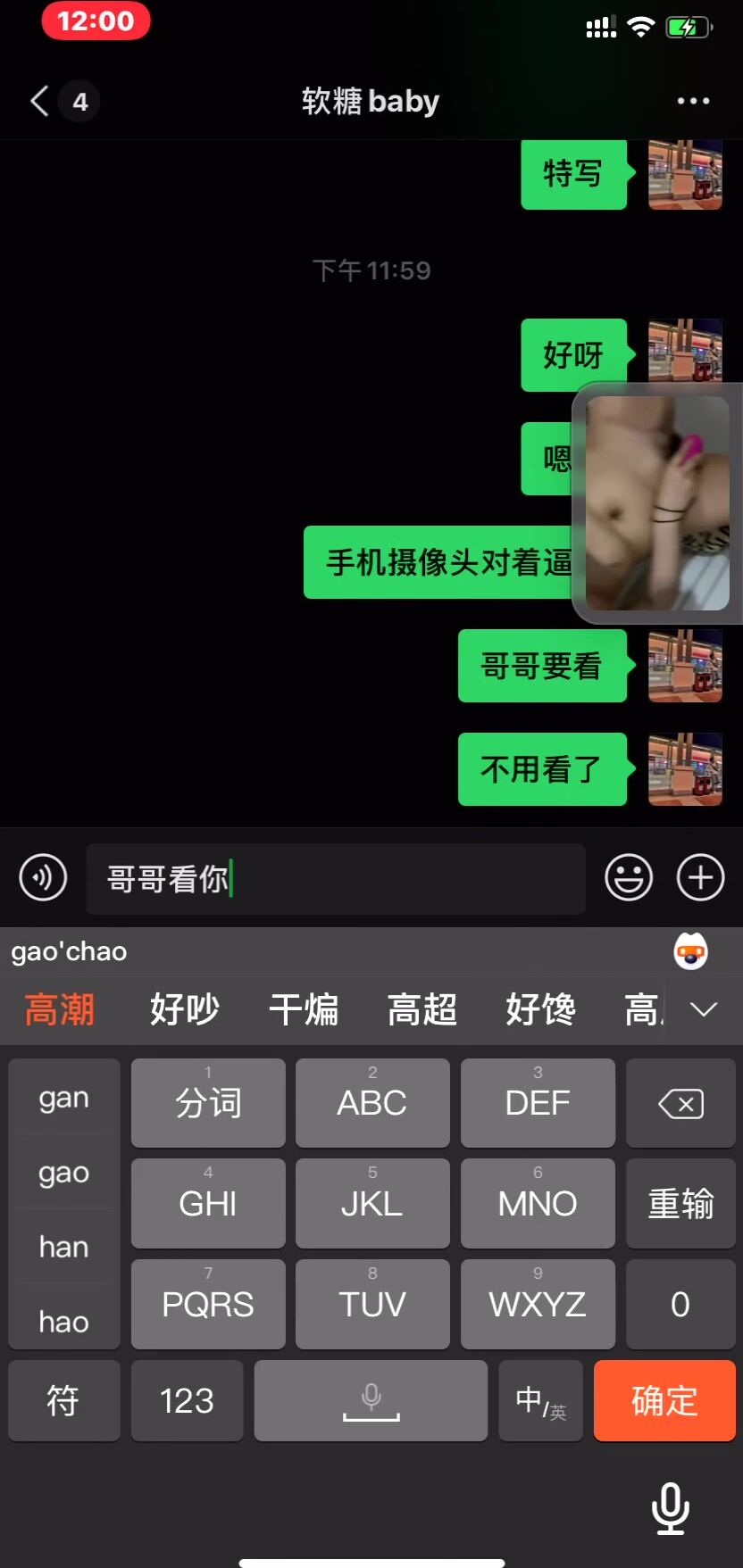Image resolution: width=743 pixels, height=1568 pixels.
Task: Expand the candidate word list
Action: [704, 1009]
